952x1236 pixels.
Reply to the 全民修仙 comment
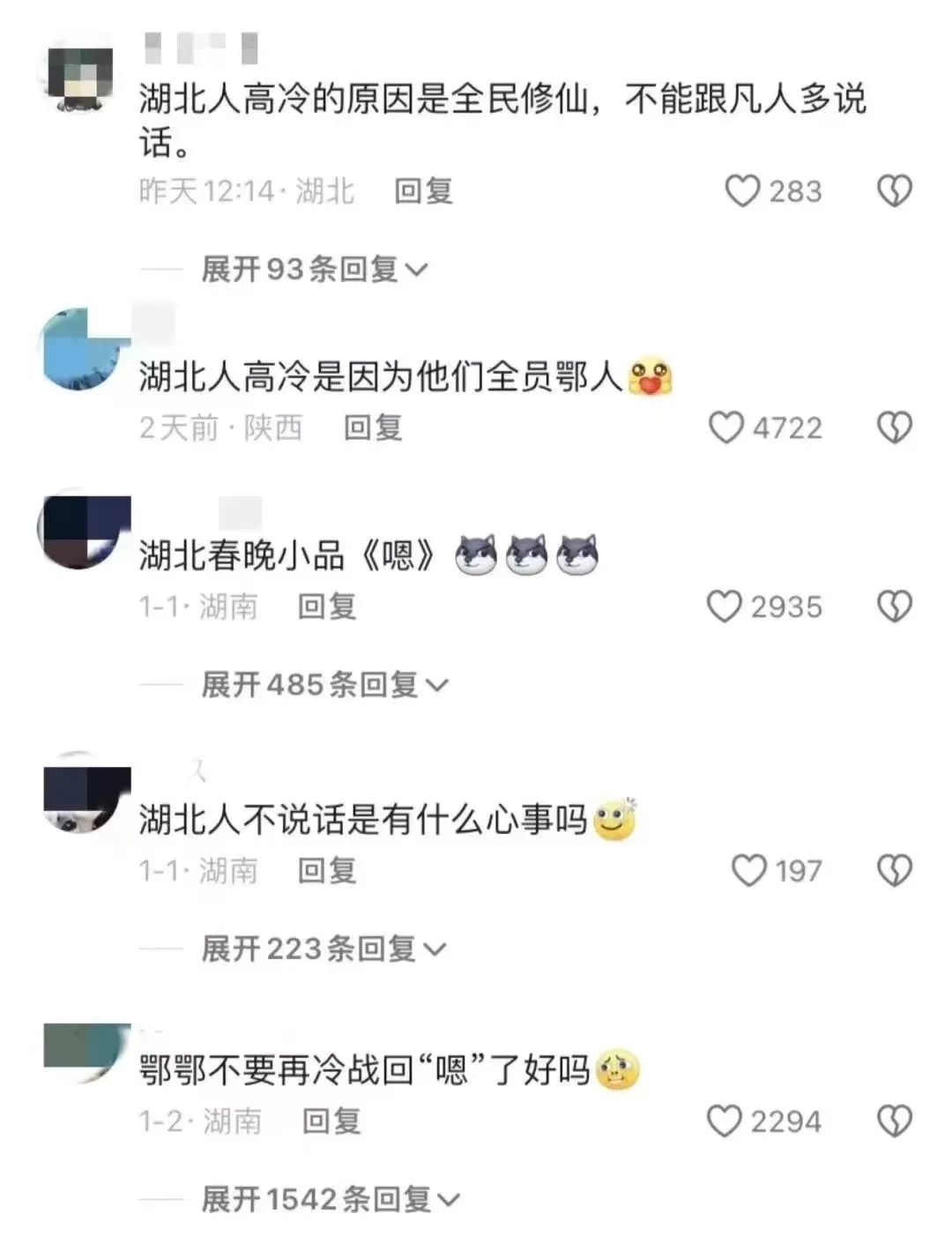[x=423, y=191]
